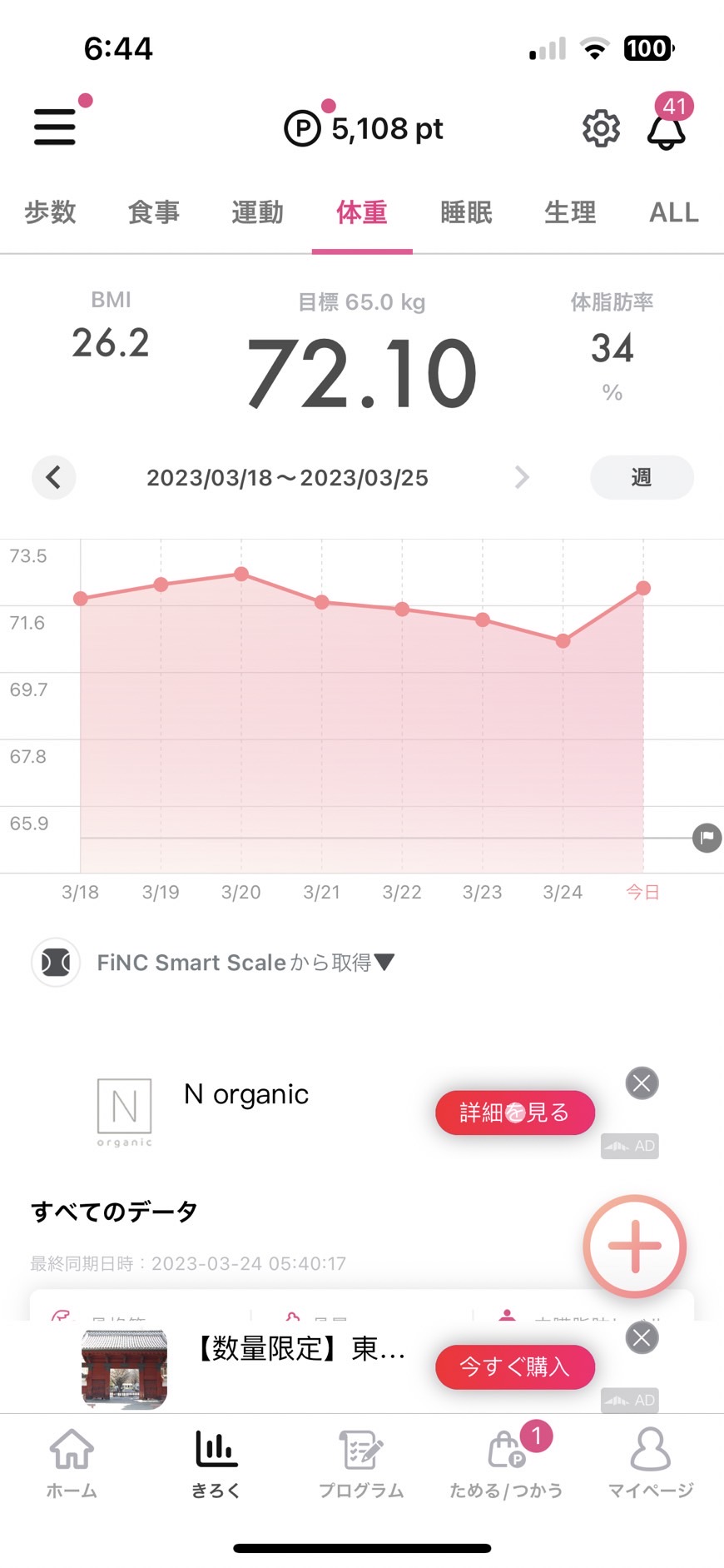
Task: Select the ALL tab
Action: pos(673,212)
